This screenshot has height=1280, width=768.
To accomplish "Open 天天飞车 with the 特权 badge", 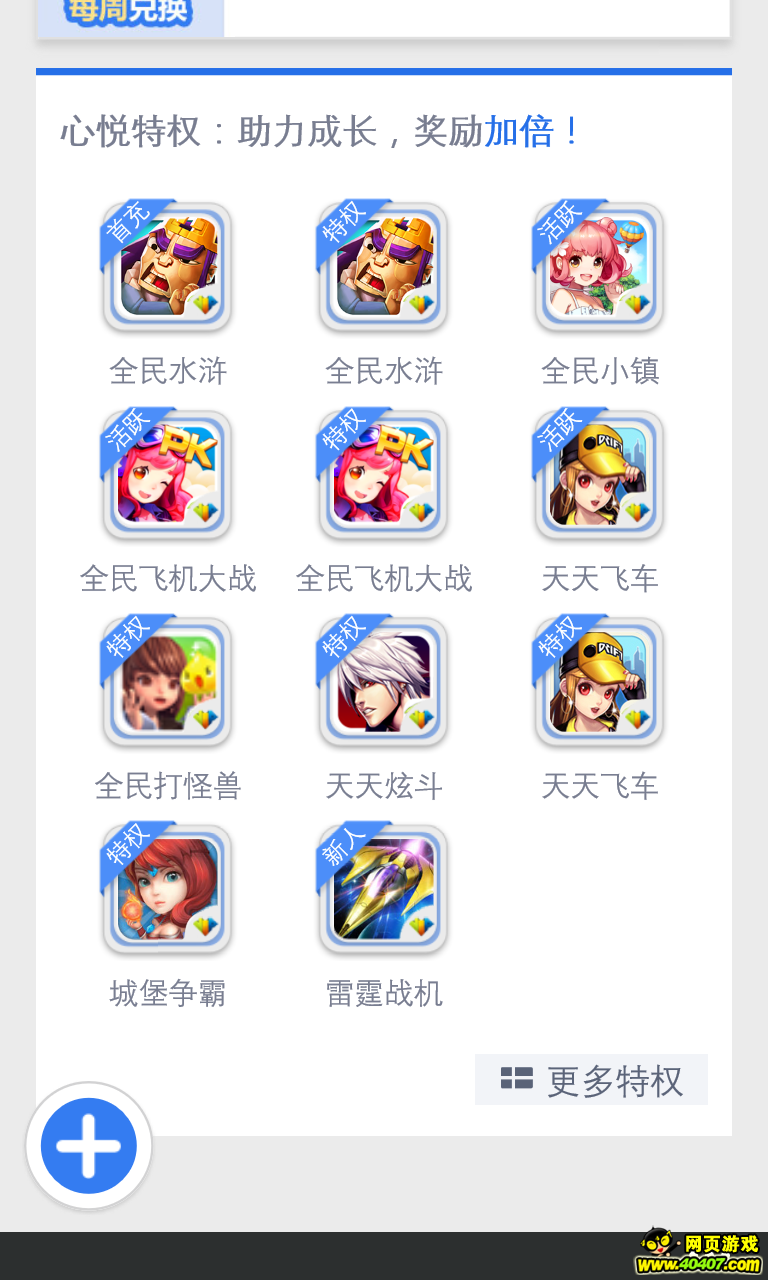I will (x=600, y=684).
